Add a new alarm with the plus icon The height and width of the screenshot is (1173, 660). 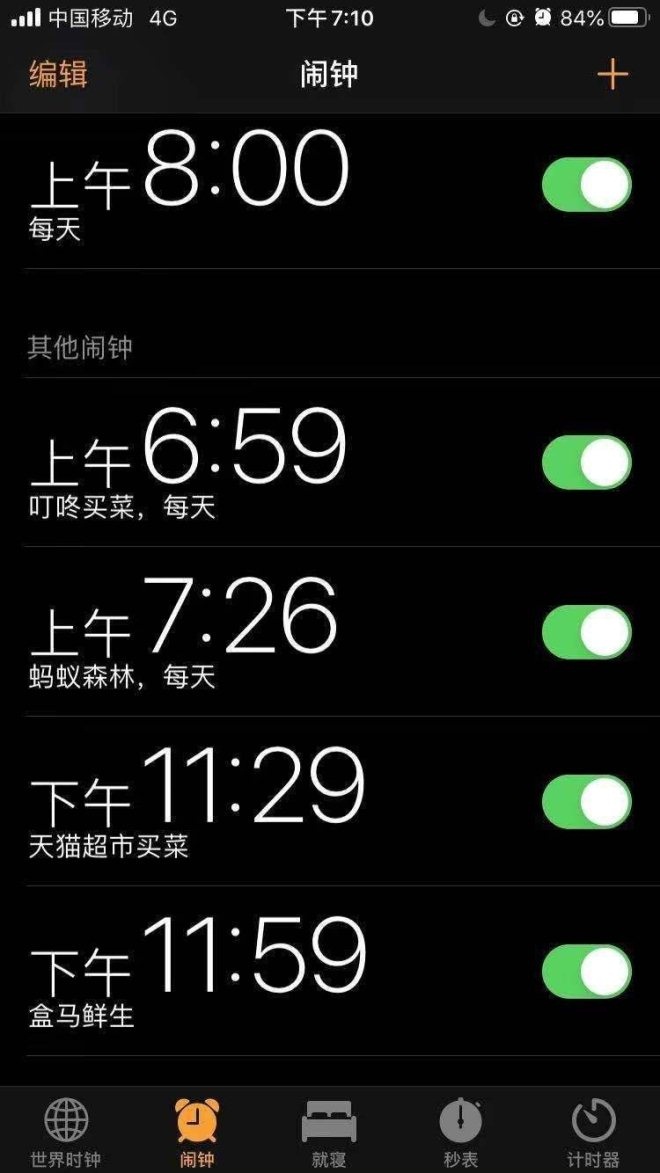[x=612, y=75]
